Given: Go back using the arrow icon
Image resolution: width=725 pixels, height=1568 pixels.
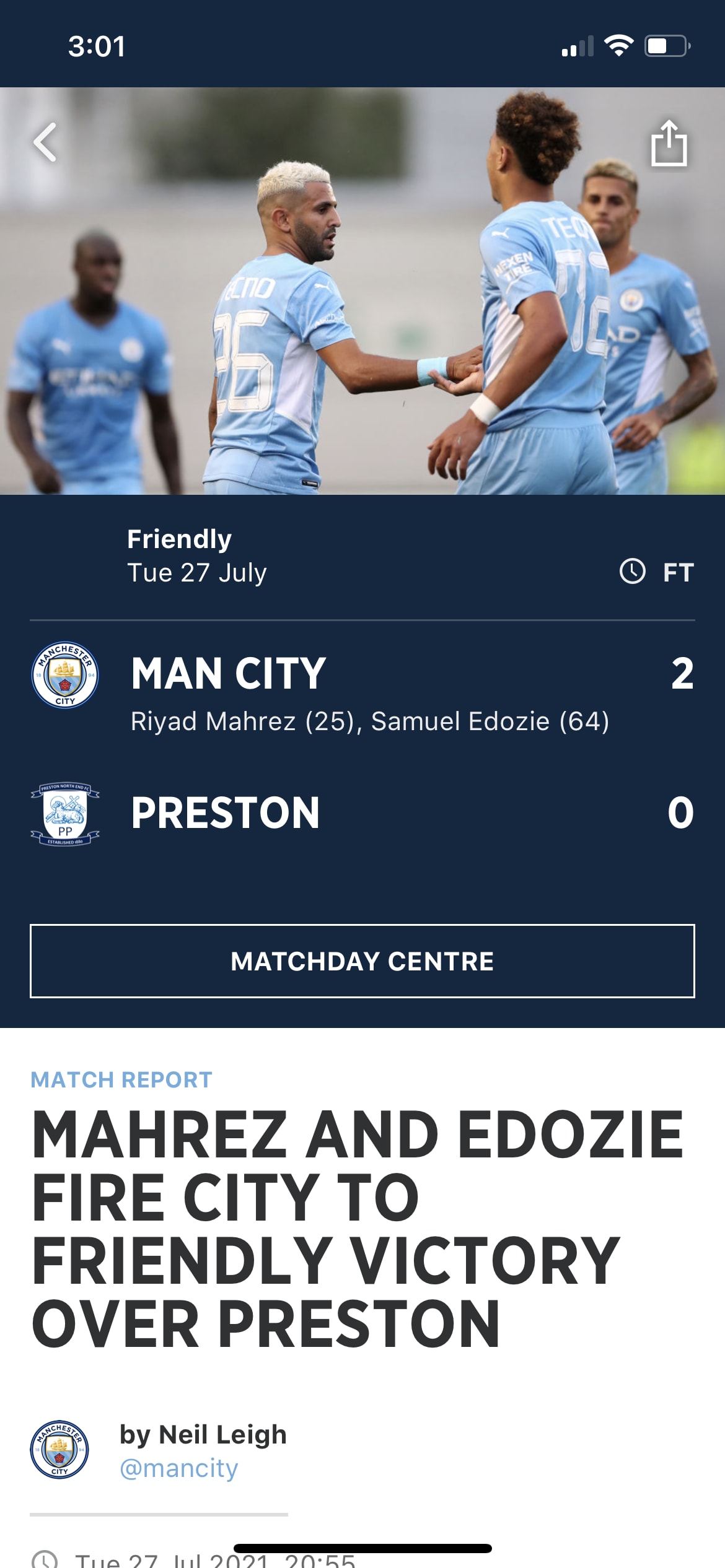Looking at the screenshot, I should point(45,142).
